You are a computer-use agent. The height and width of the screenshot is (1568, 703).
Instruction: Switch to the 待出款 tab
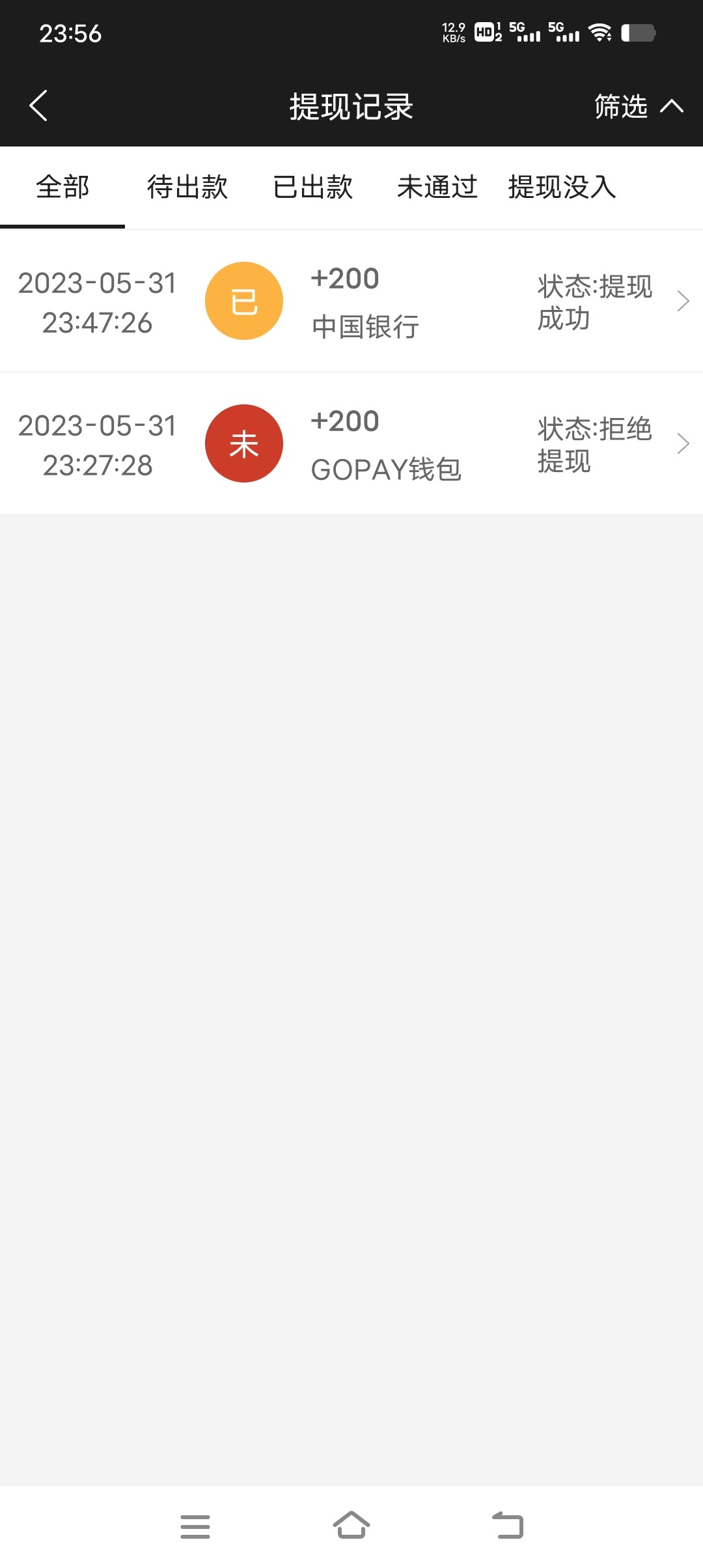pos(187,187)
